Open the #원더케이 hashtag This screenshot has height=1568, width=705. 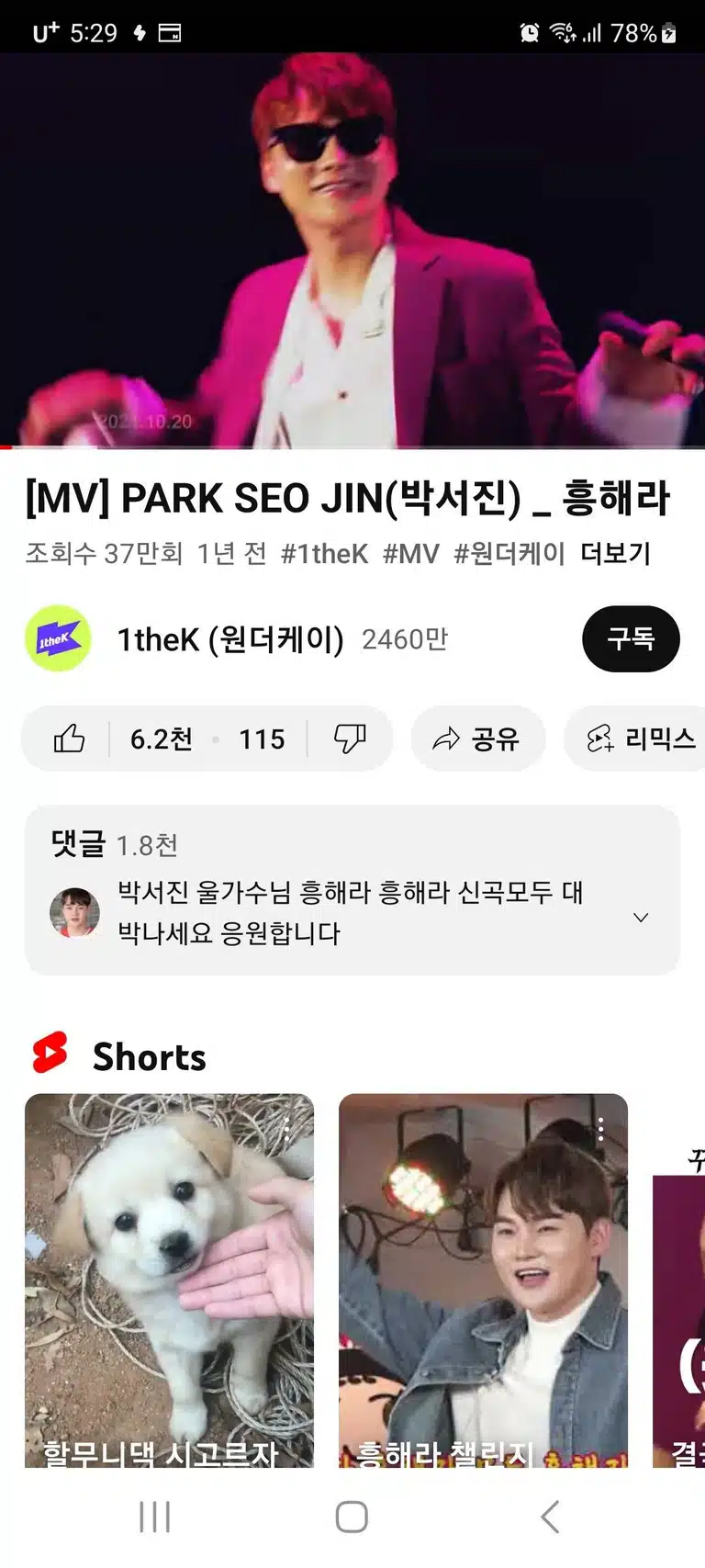509,553
